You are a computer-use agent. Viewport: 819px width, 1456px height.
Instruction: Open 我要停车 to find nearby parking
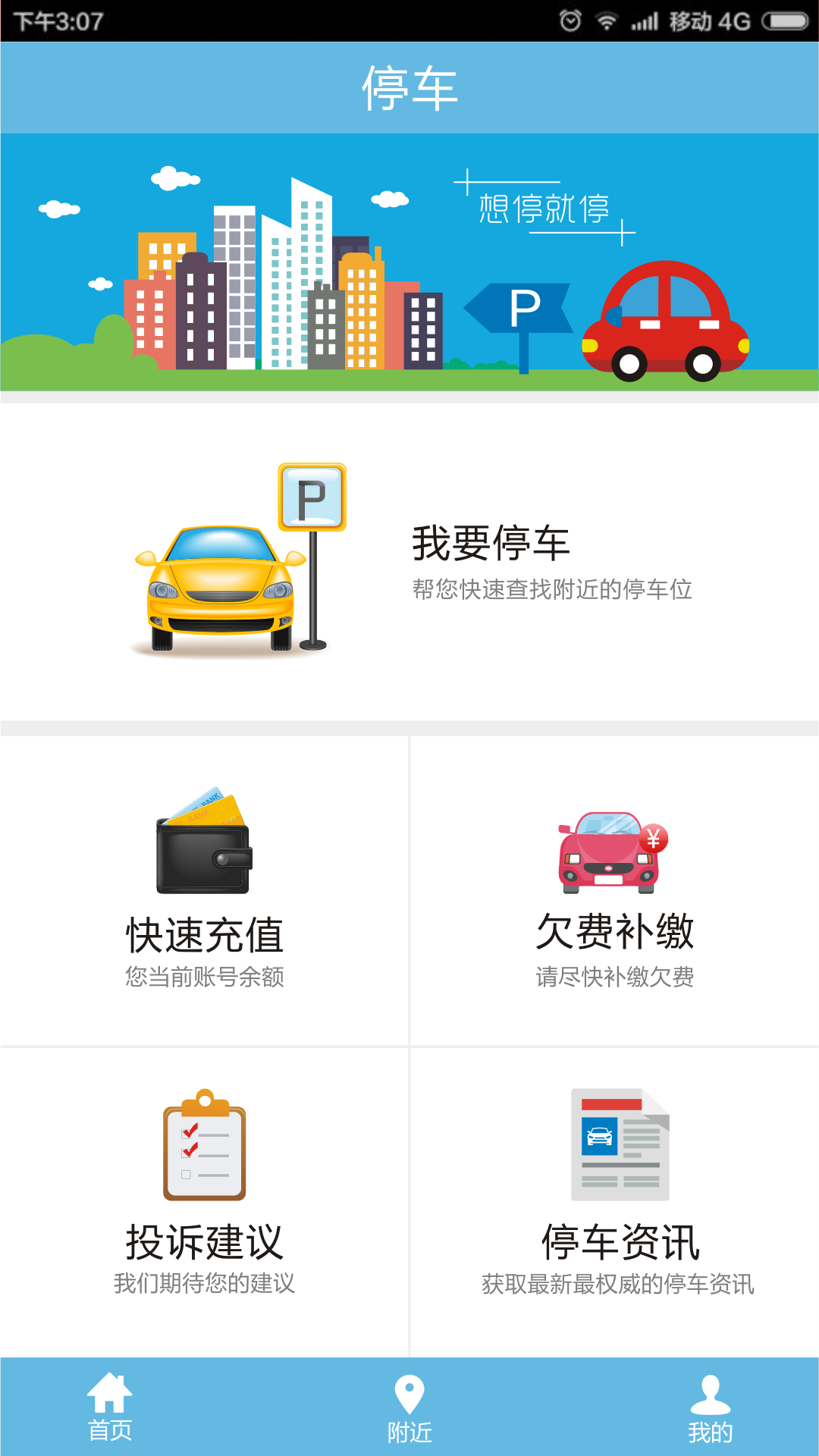click(409, 561)
